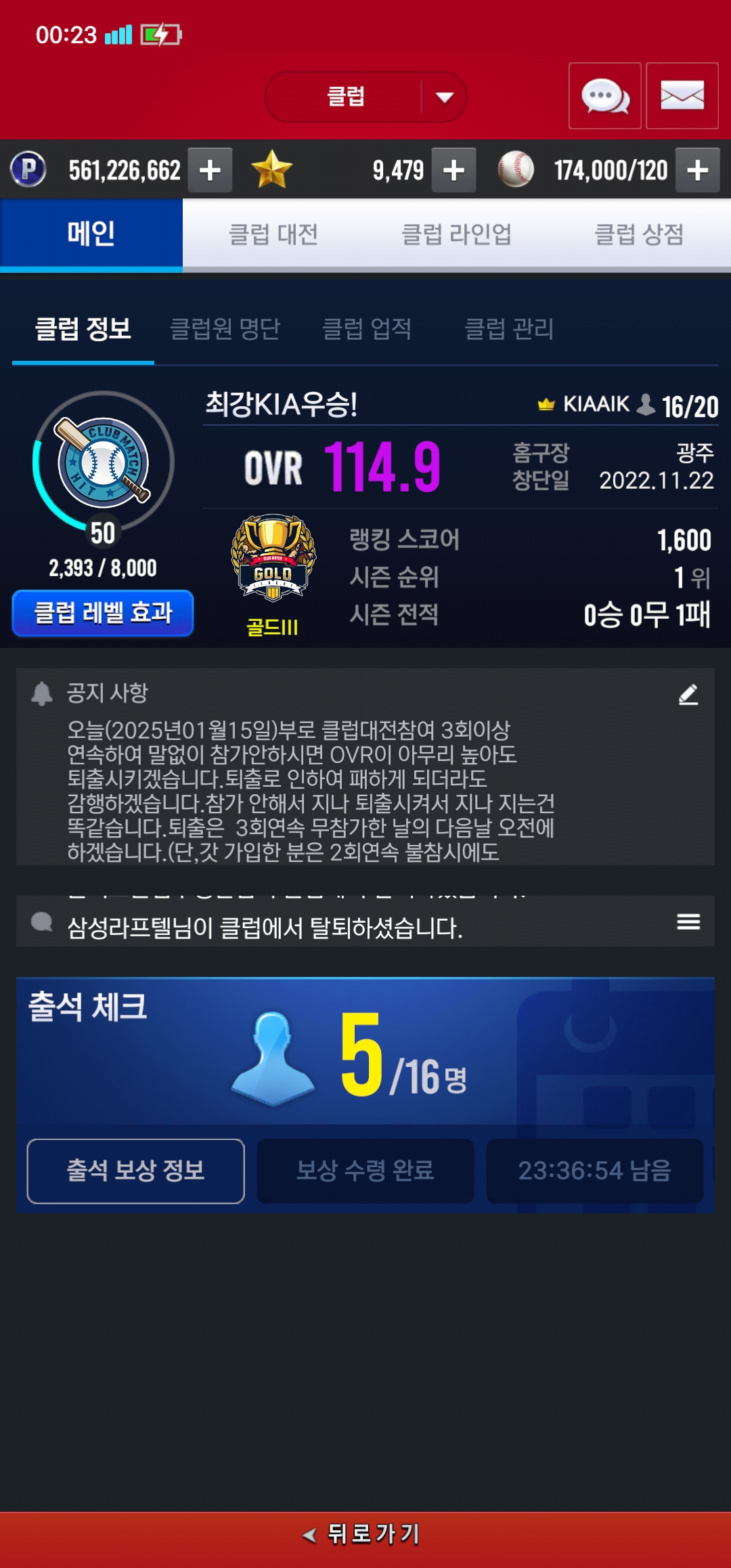The width and height of the screenshot is (731, 1568).
Task: Expand the club chat log menu
Action: (688, 921)
